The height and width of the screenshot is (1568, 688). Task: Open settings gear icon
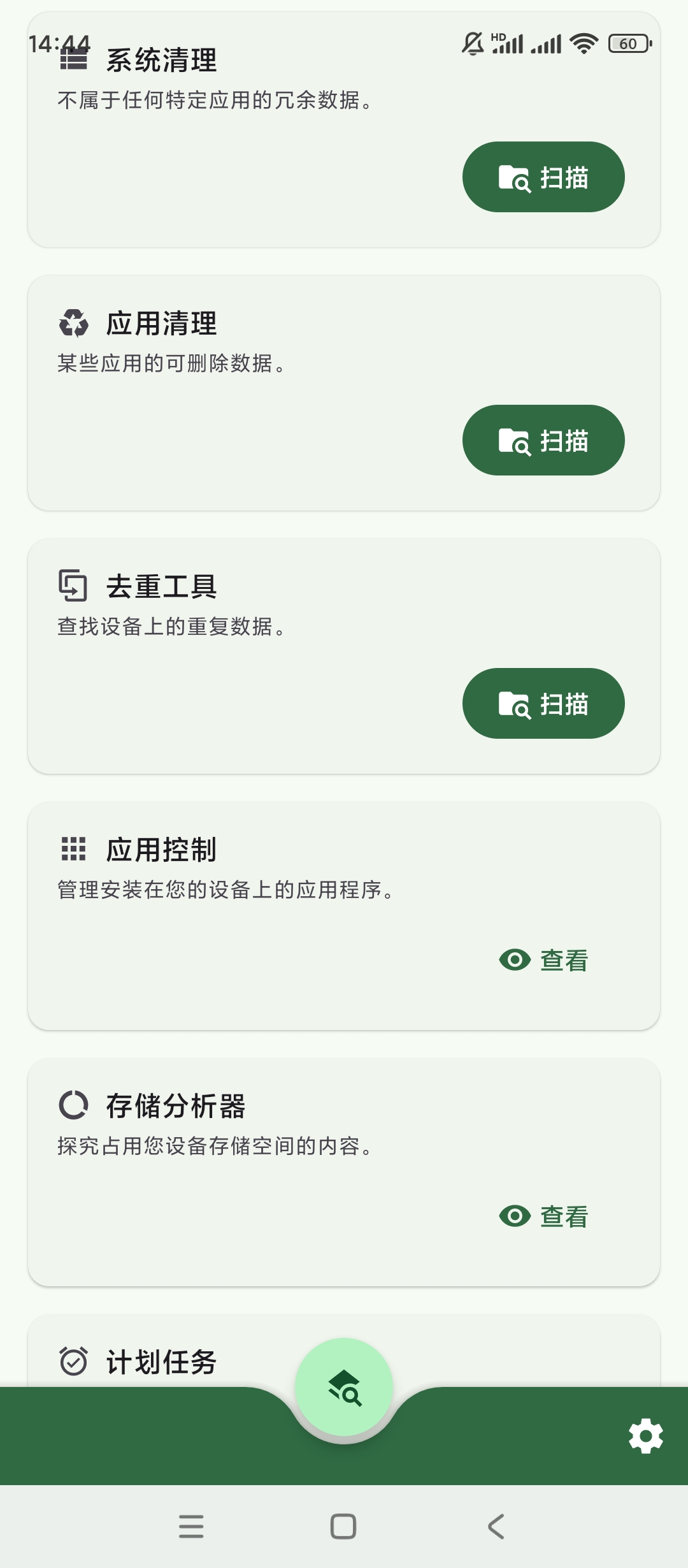click(645, 1436)
